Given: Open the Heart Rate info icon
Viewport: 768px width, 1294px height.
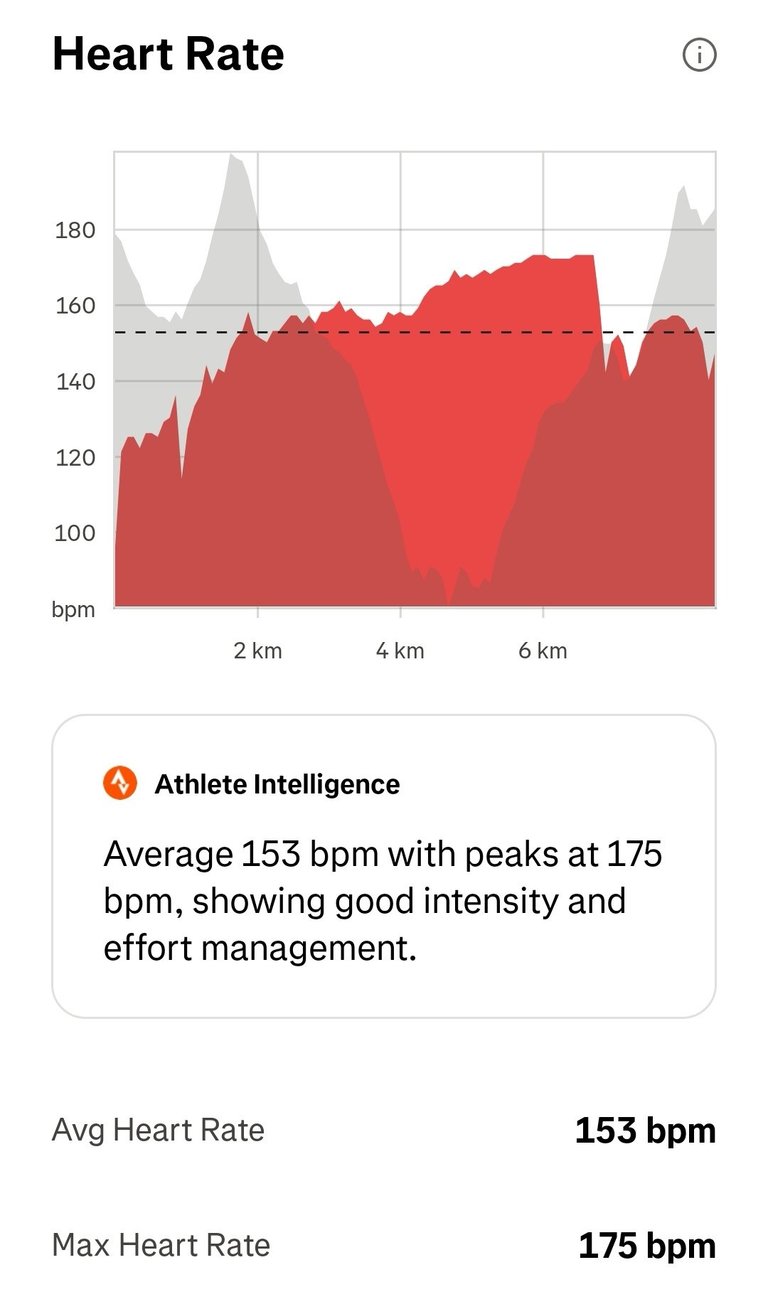Looking at the screenshot, I should (699, 56).
